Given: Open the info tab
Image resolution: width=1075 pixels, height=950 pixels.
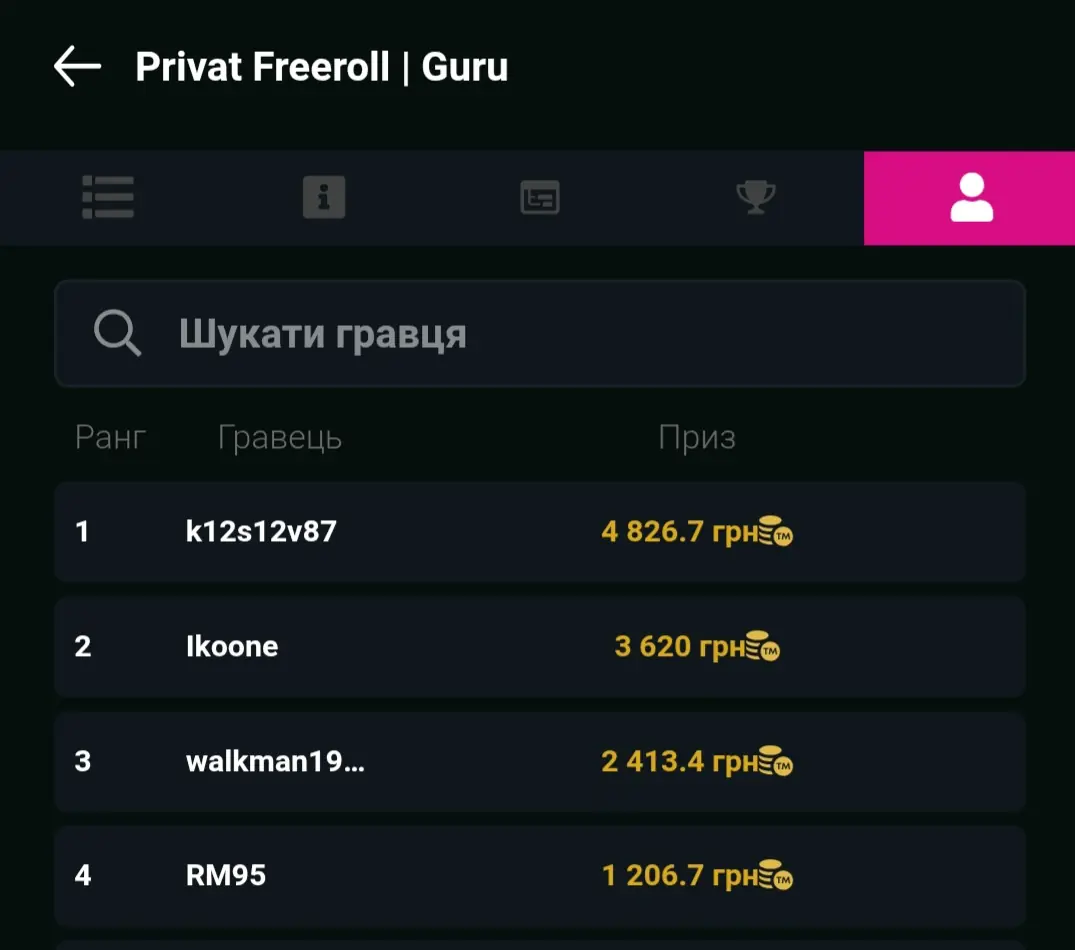Looking at the screenshot, I should [x=324, y=197].
